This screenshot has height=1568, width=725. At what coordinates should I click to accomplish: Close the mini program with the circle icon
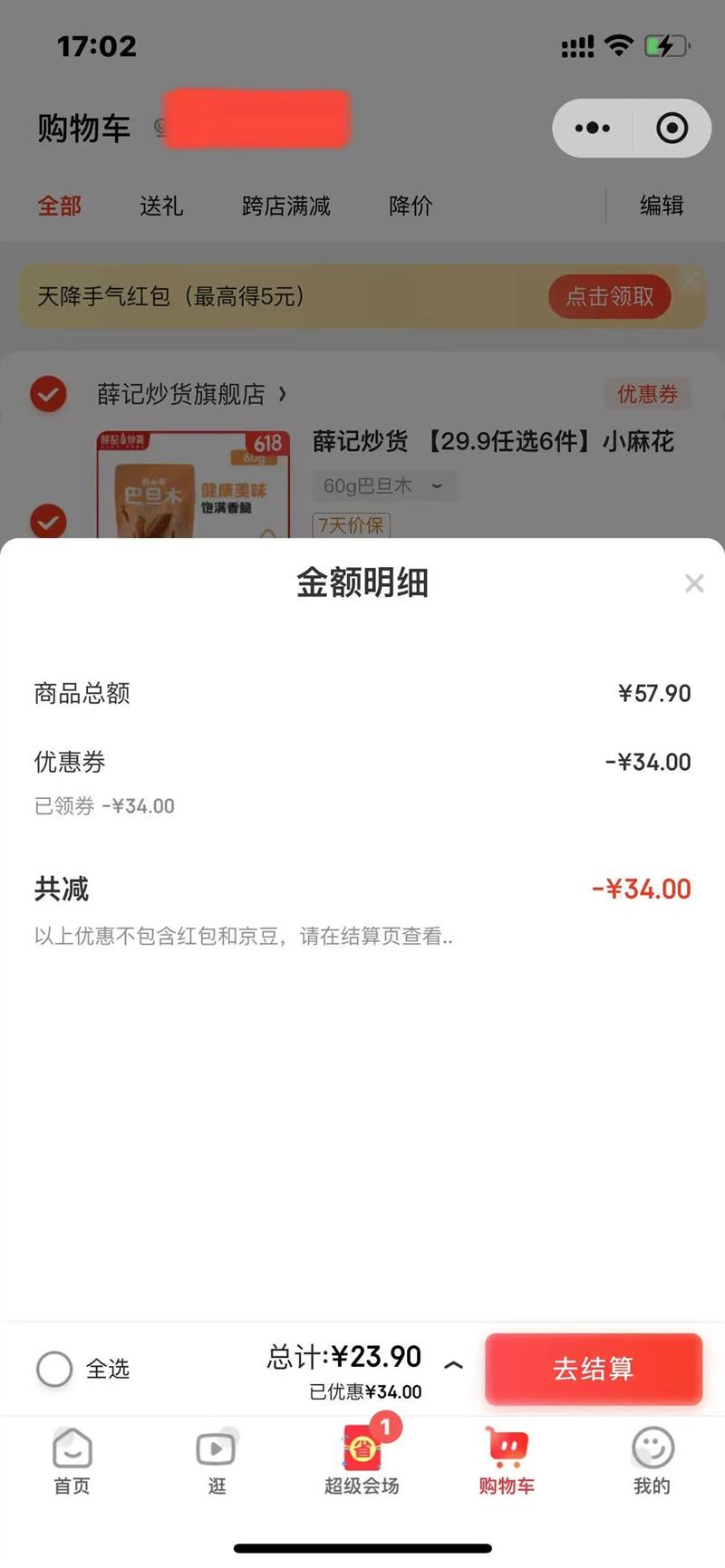[x=672, y=128]
